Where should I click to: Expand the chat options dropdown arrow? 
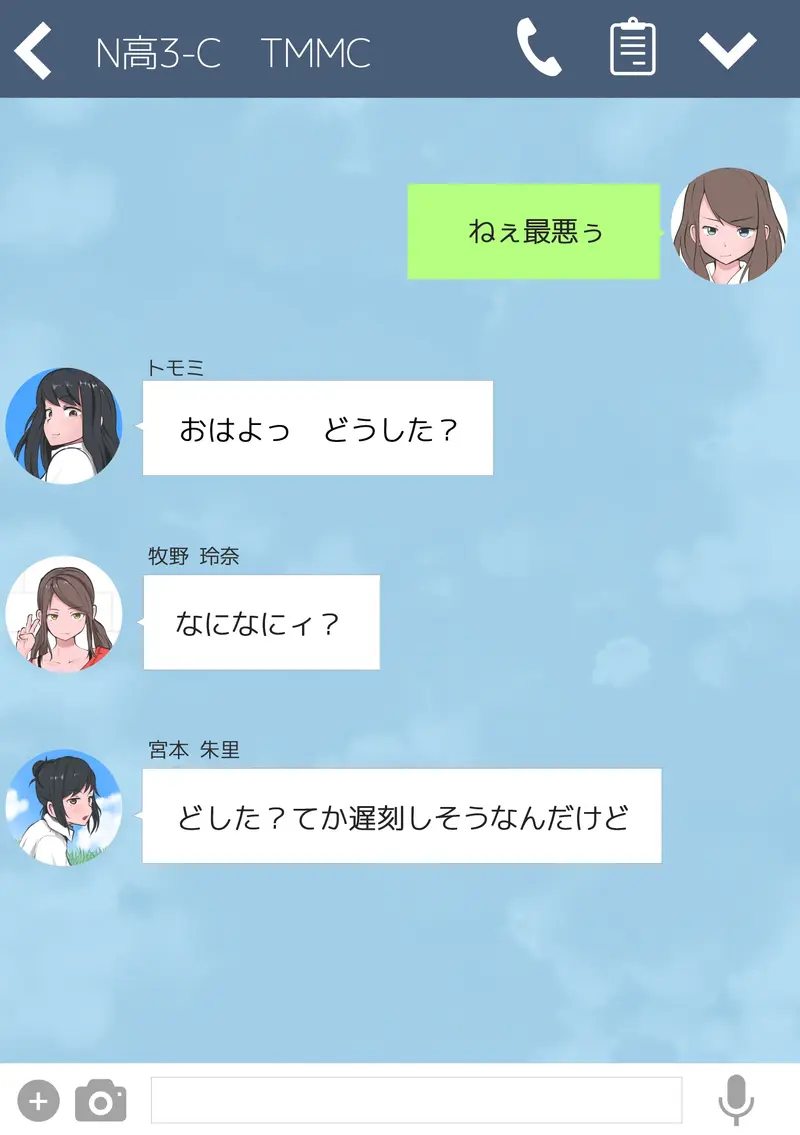point(727,49)
